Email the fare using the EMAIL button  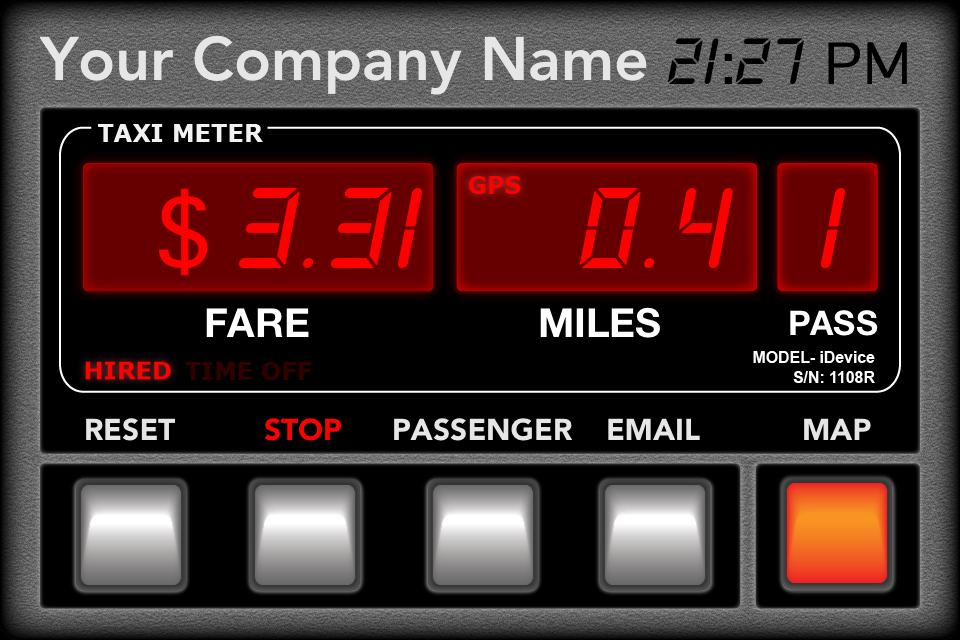click(x=655, y=534)
